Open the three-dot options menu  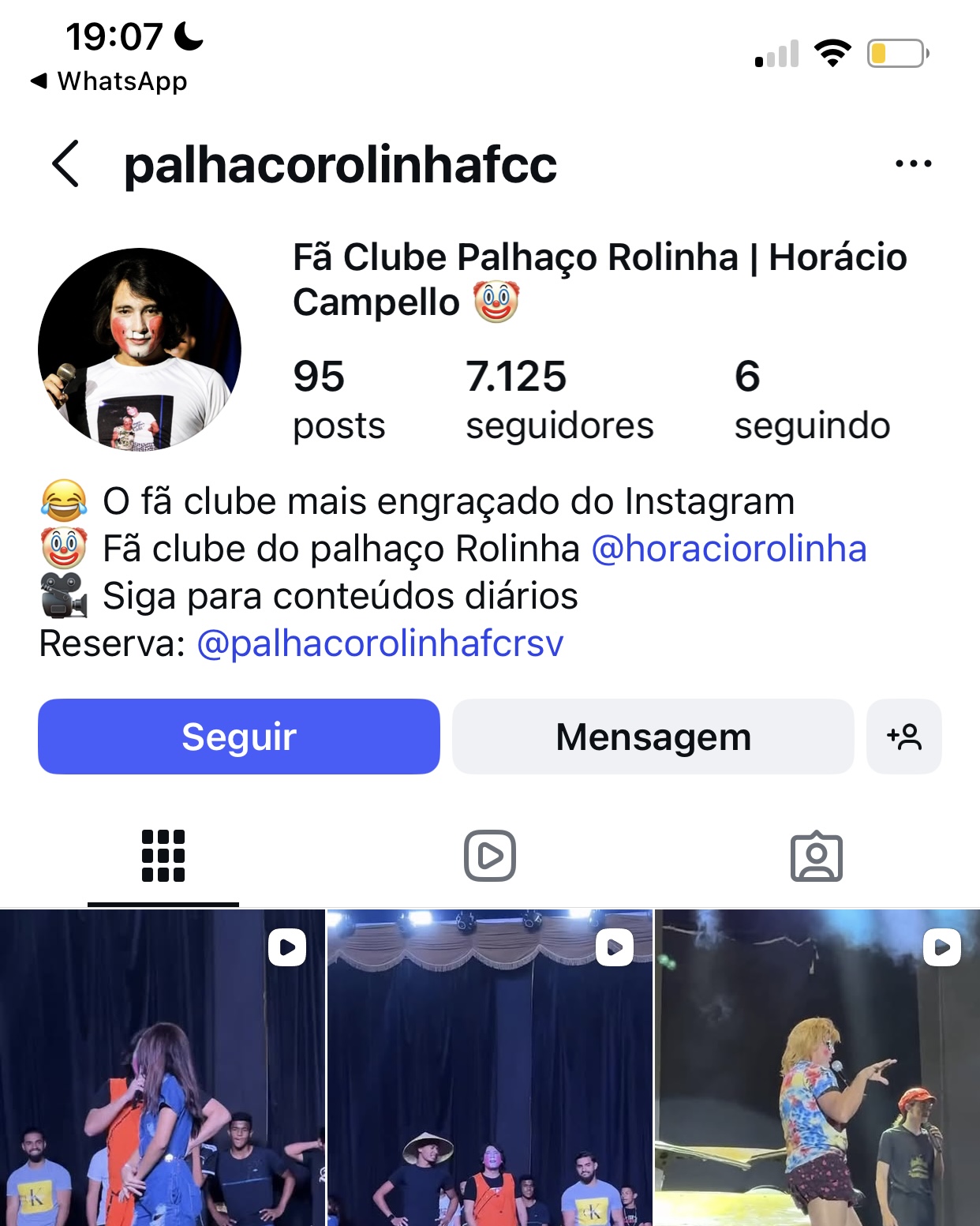click(914, 163)
